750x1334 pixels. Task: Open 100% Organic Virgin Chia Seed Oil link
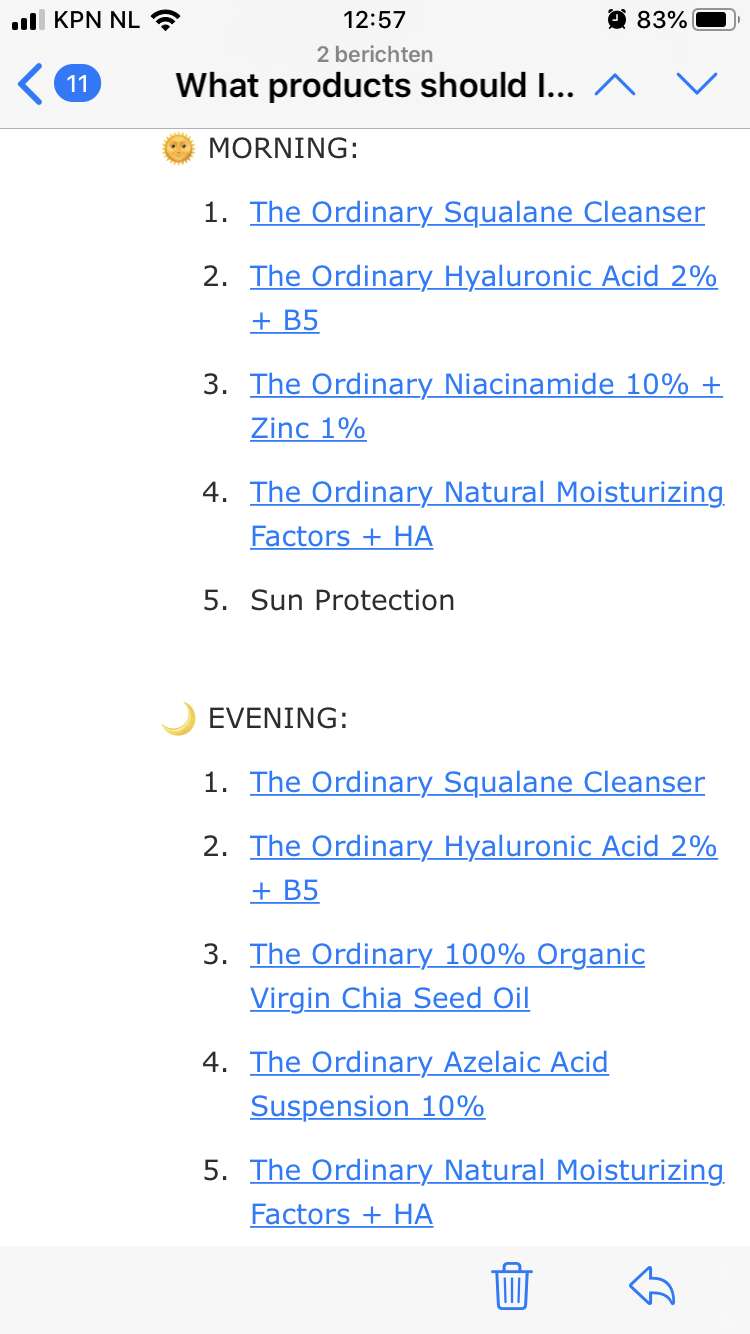pyautogui.click(x=447, y=976)
